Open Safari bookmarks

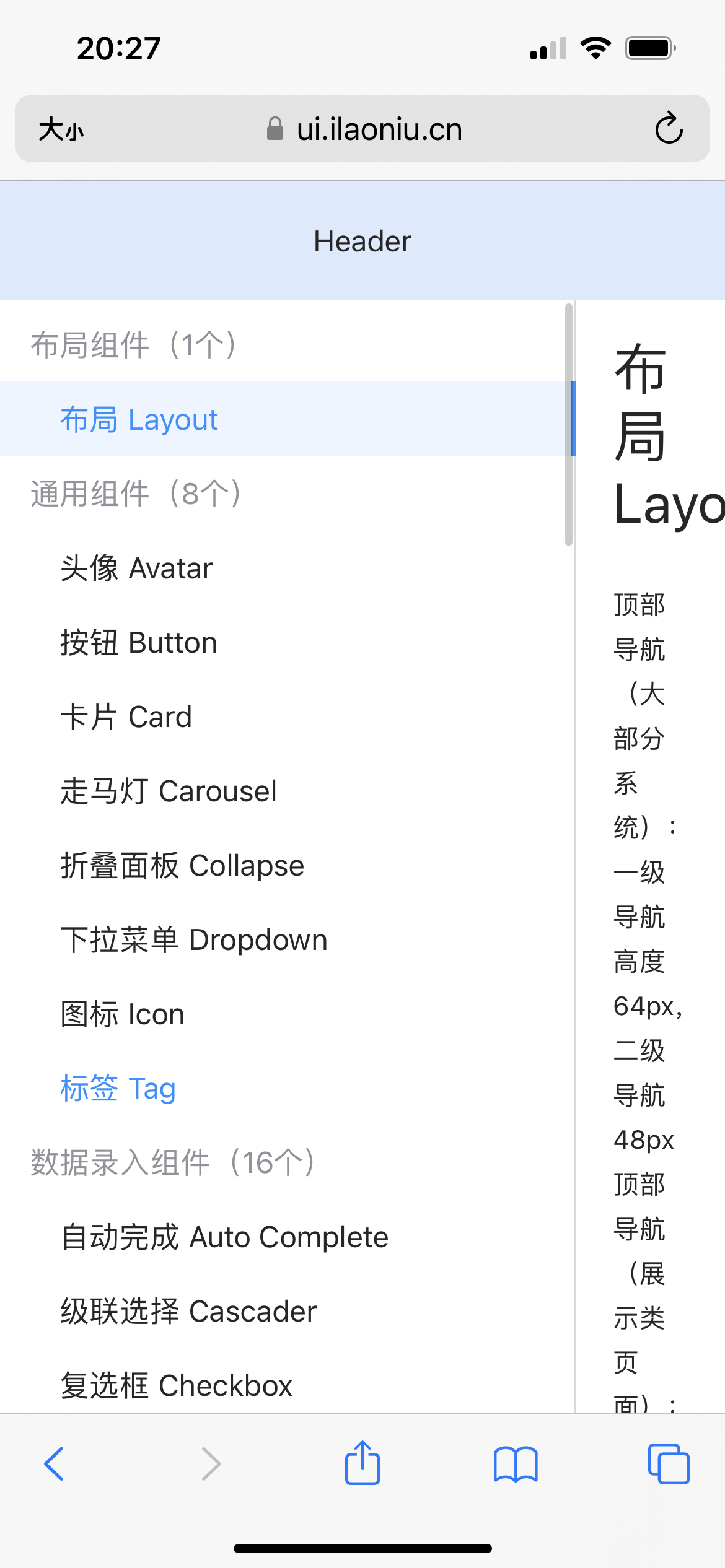pyautogui.click(x=516, y=1464)
